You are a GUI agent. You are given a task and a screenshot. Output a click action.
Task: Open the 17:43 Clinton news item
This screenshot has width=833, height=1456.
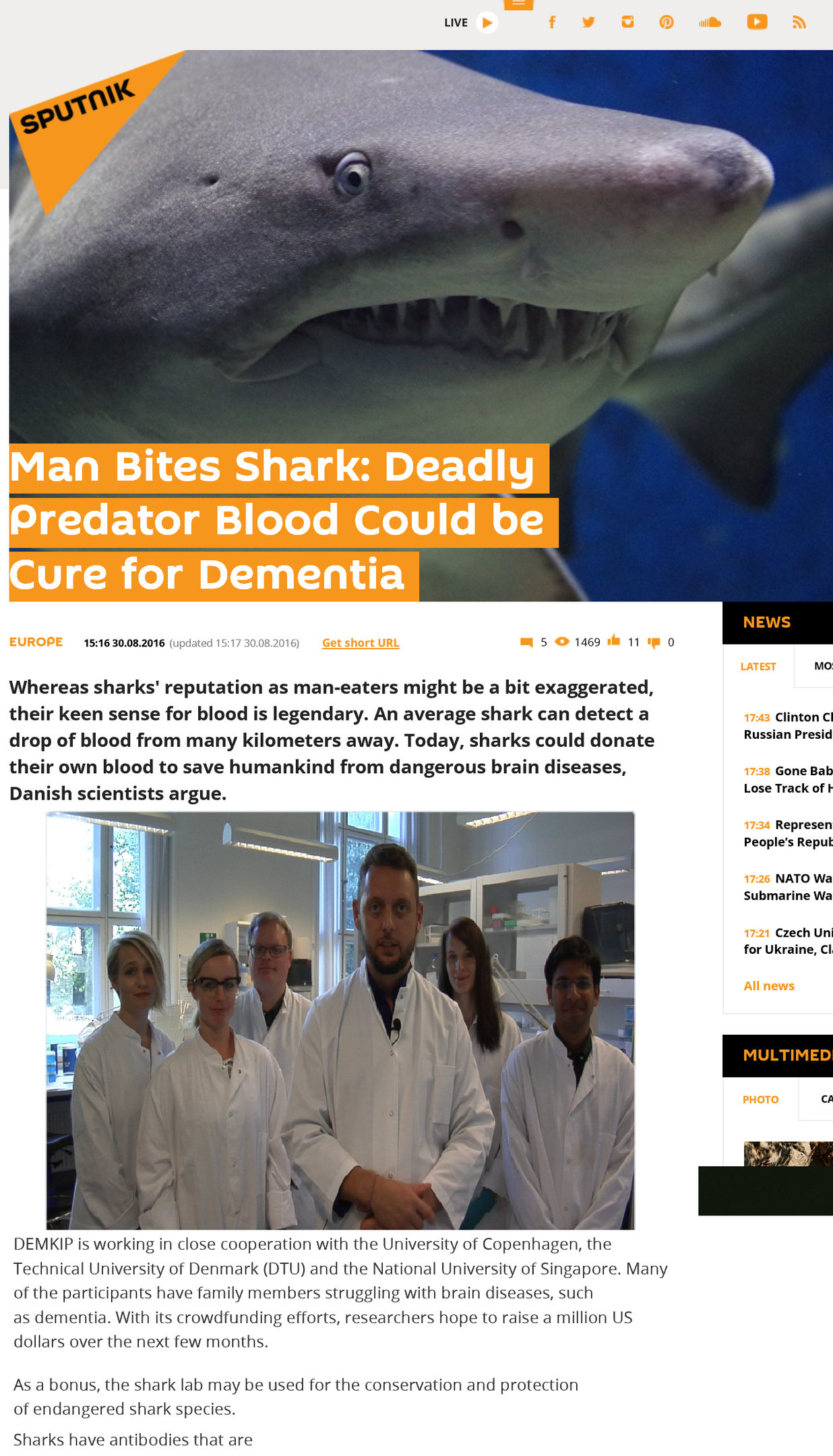788,726
